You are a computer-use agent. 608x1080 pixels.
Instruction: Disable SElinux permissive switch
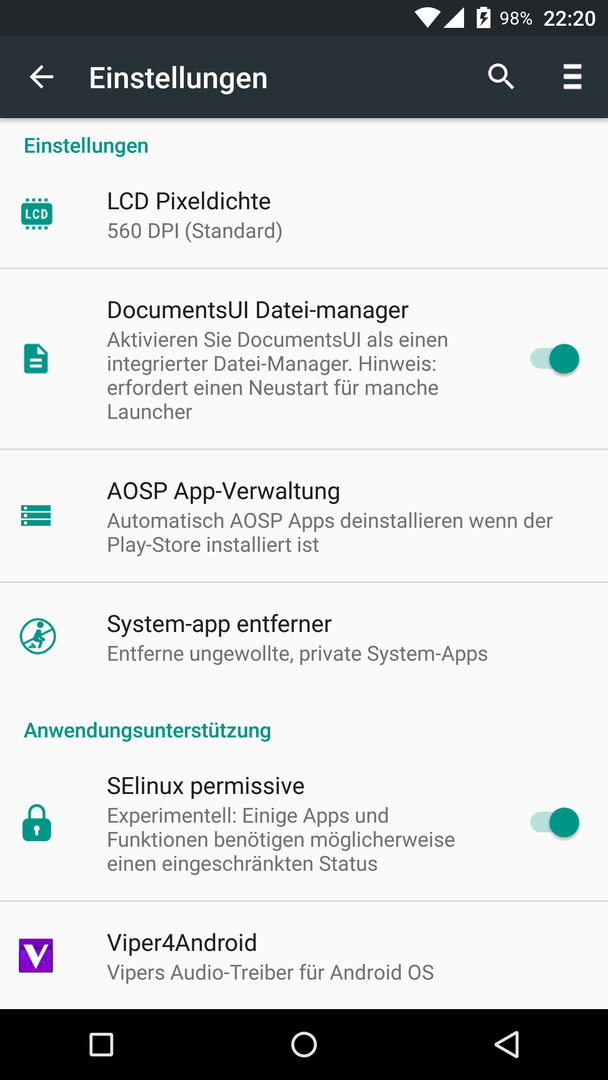coord(554,822)
